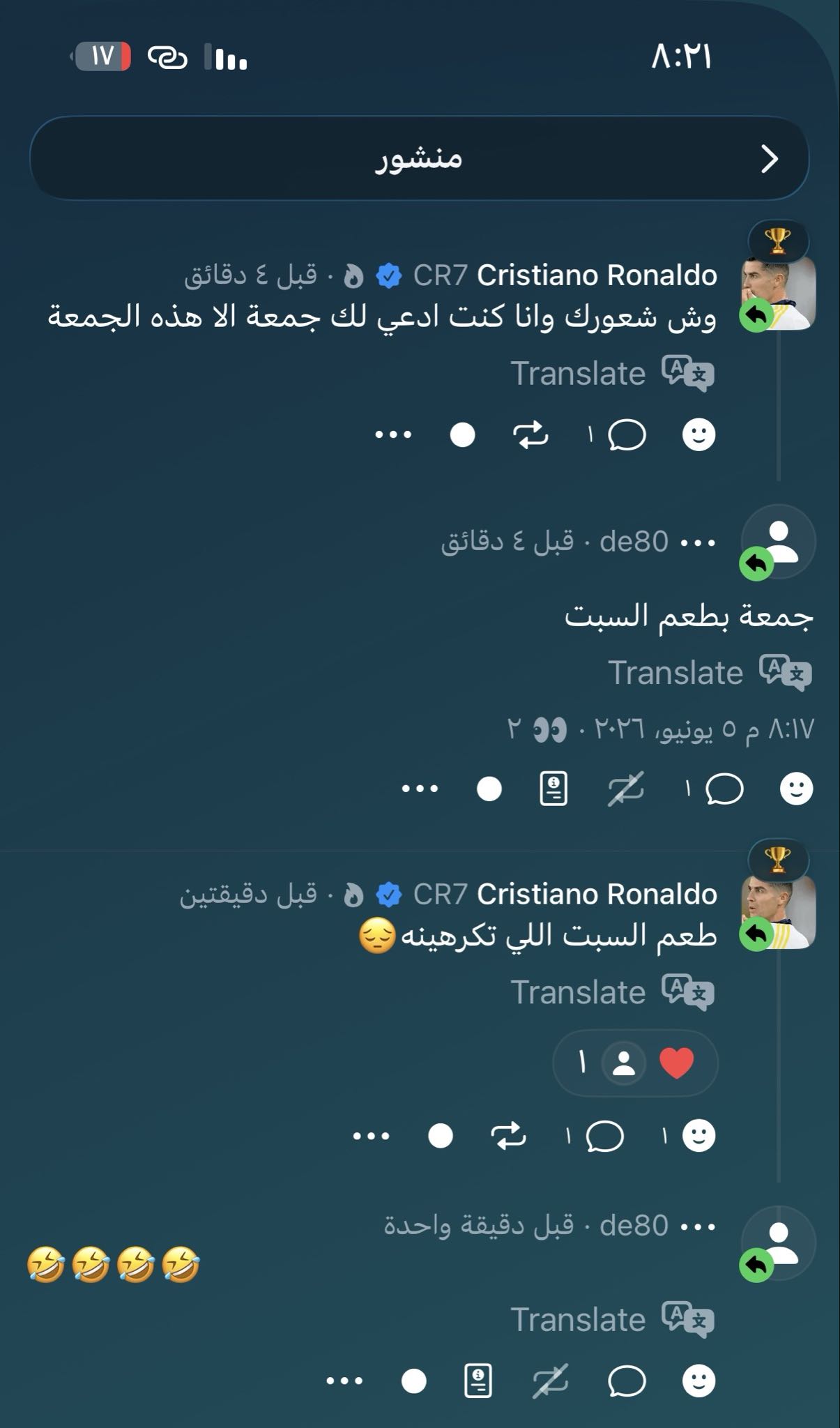
Task: Open Cristiano Ronaldo's avatar on the first post
Action: [778, 293]
